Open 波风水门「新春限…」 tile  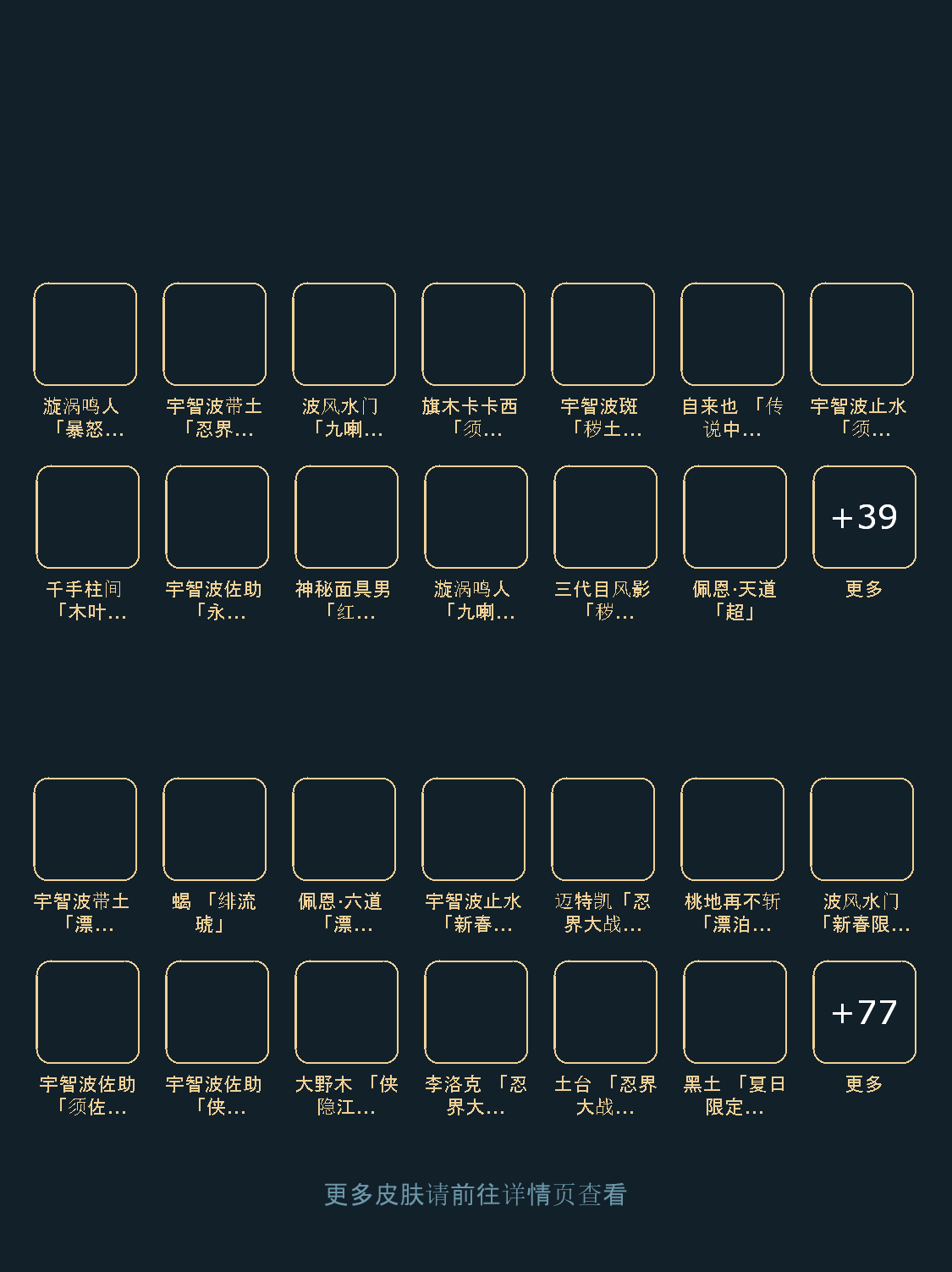click(861, 829)
